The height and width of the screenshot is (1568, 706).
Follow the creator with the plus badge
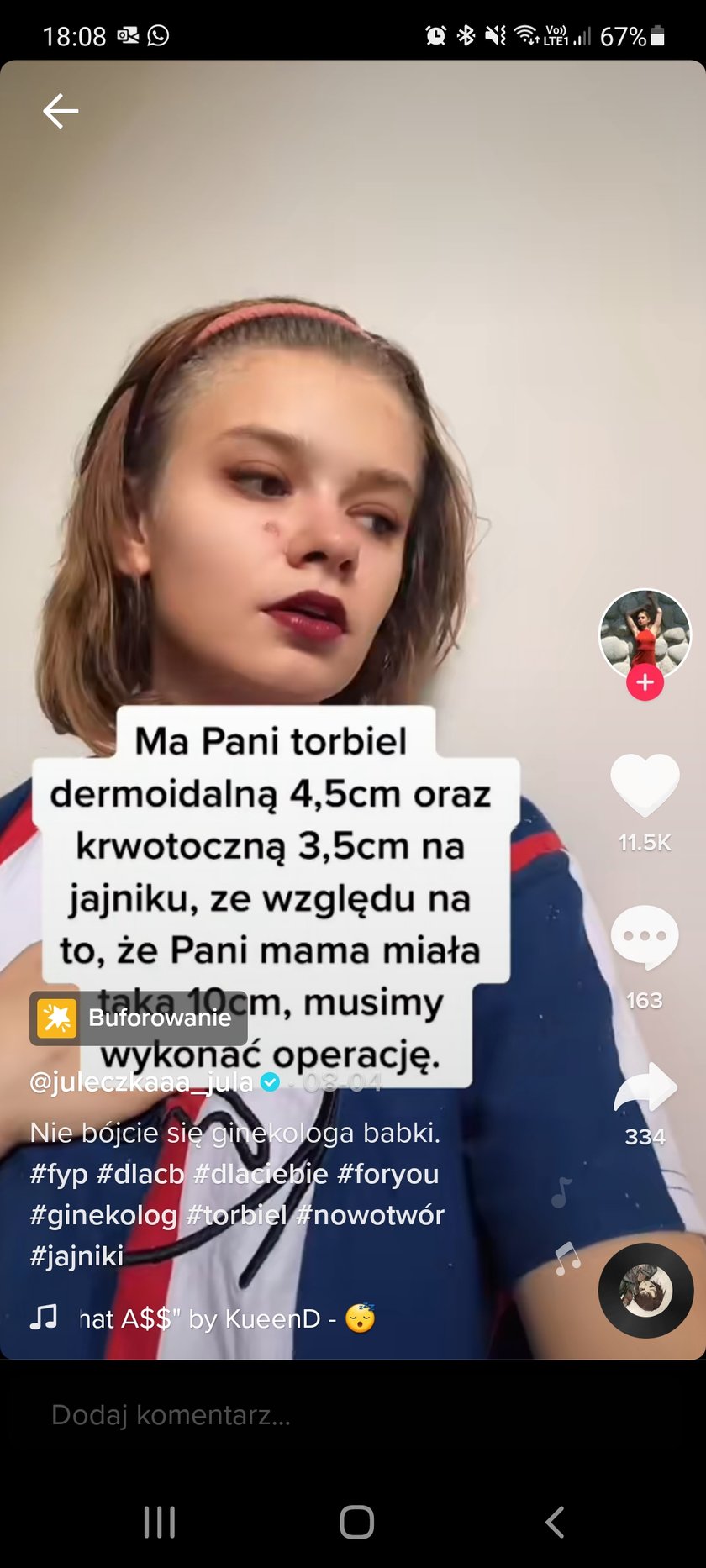click(x=645, y=682)
